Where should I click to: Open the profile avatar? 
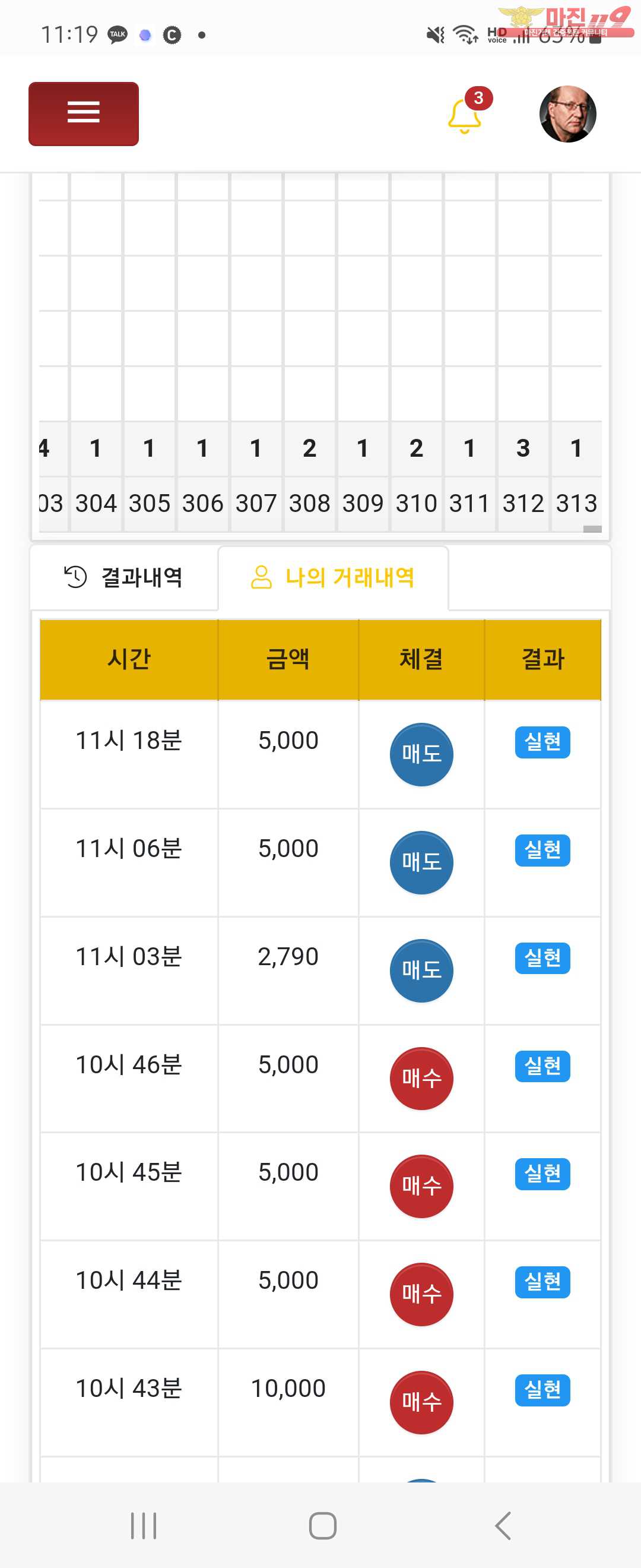coord(567,114)
